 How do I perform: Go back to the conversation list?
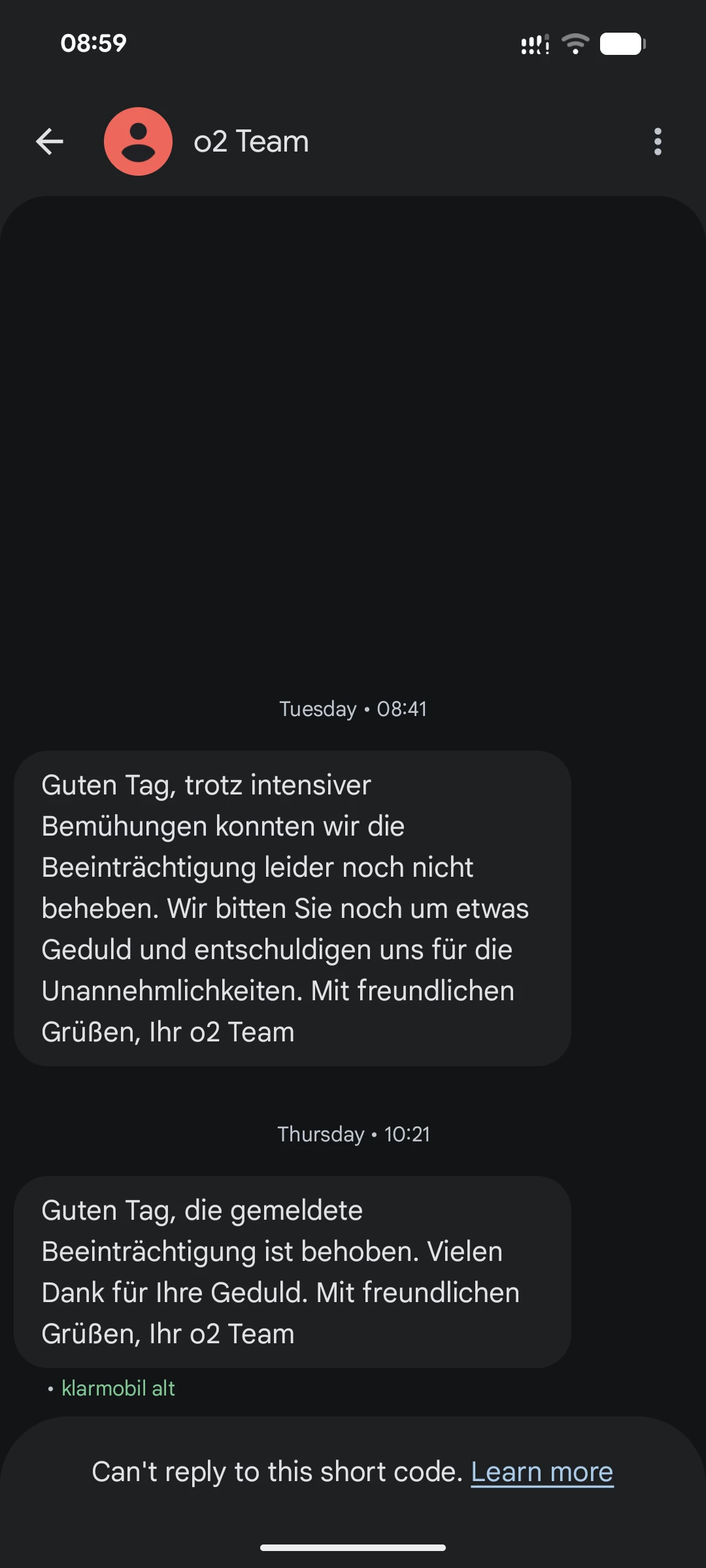click(x=50, y=141)
